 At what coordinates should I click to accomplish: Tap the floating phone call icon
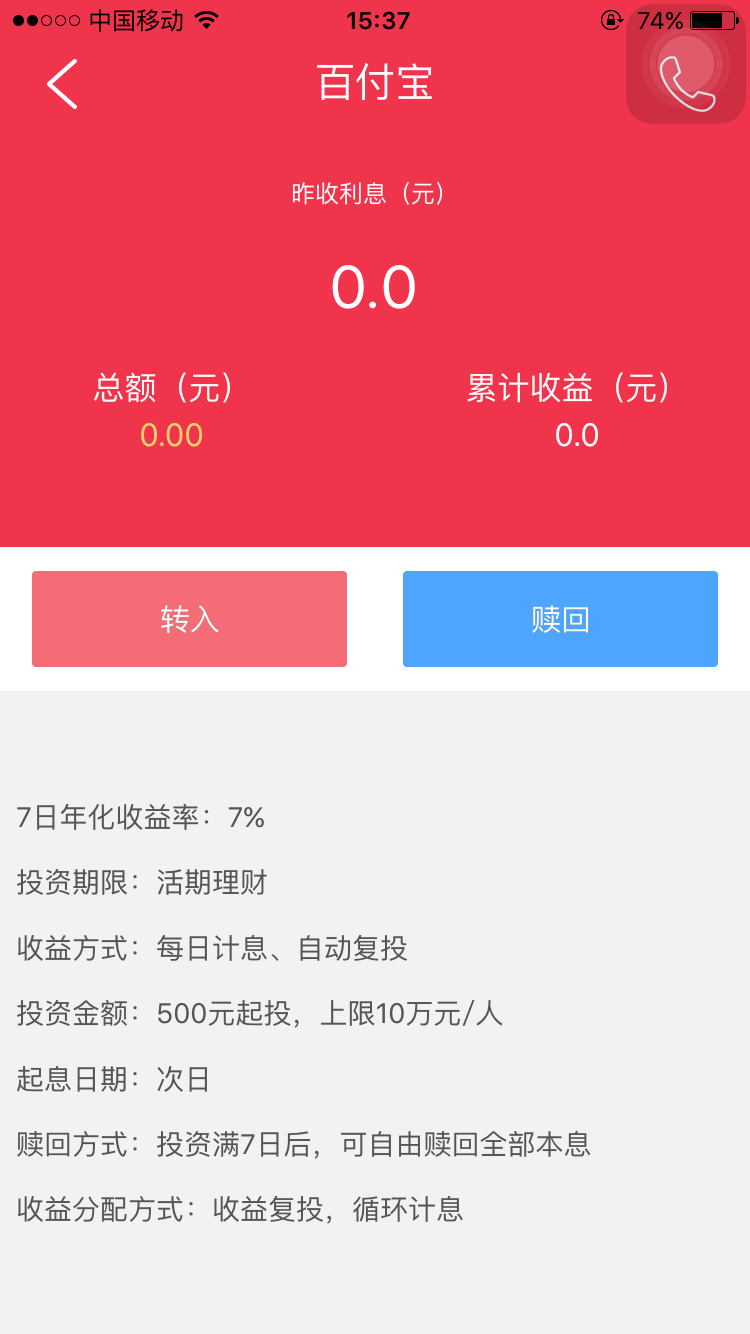[x=686, y=72]
